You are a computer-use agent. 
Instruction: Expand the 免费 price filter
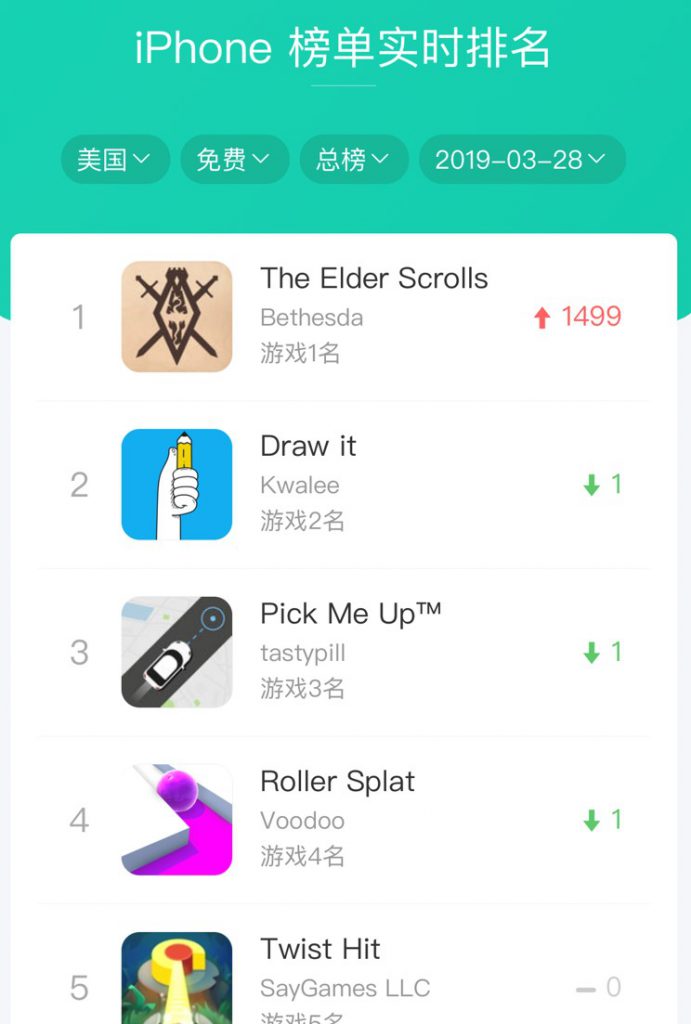click(234, 159)
